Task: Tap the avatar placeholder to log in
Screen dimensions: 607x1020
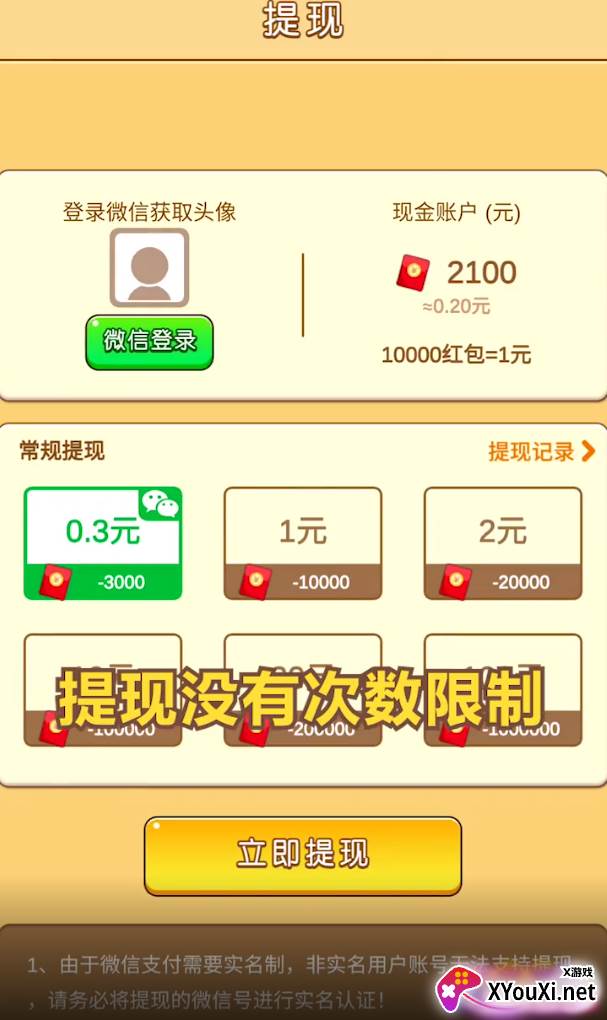Action: (150, 267)
